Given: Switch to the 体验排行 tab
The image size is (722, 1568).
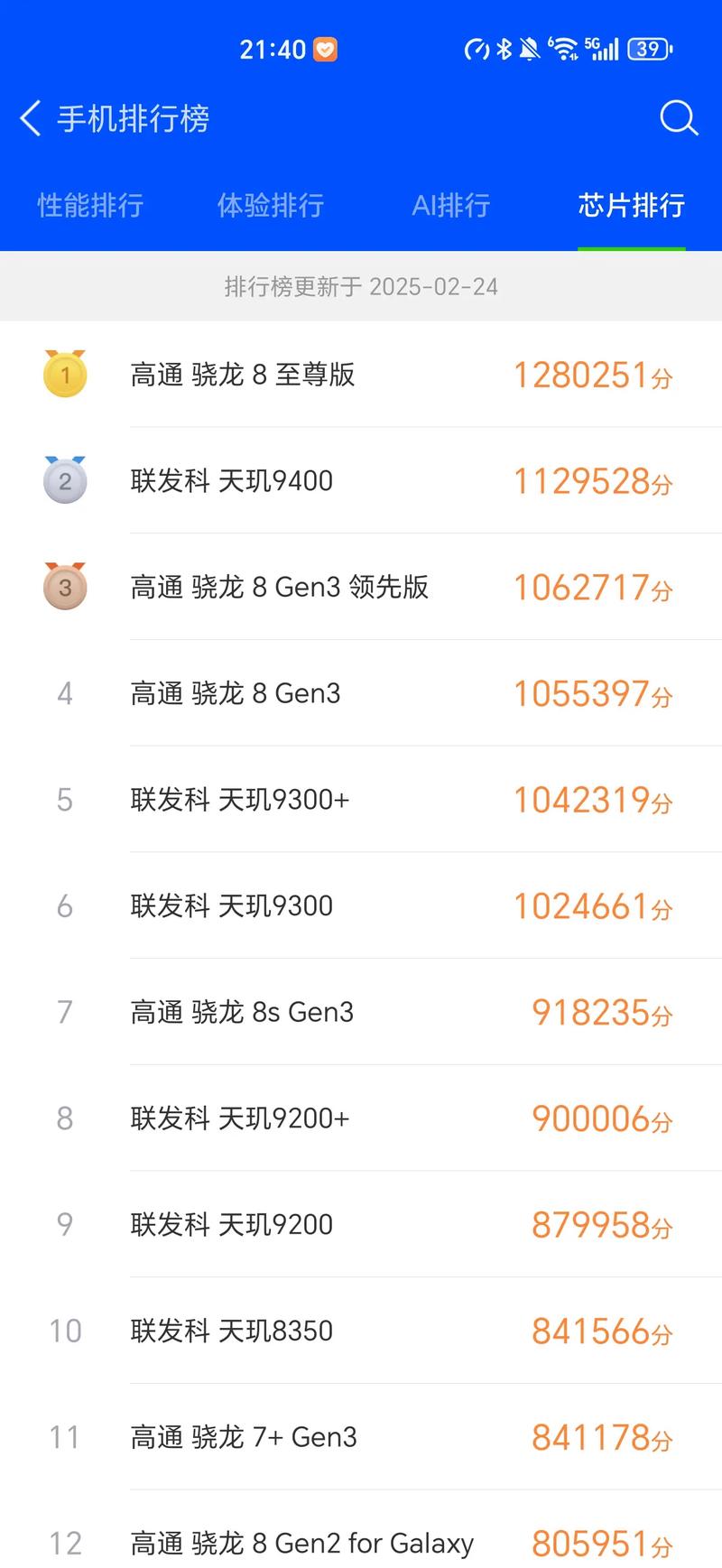Looking at the screenshot, I should click(271, 206).
